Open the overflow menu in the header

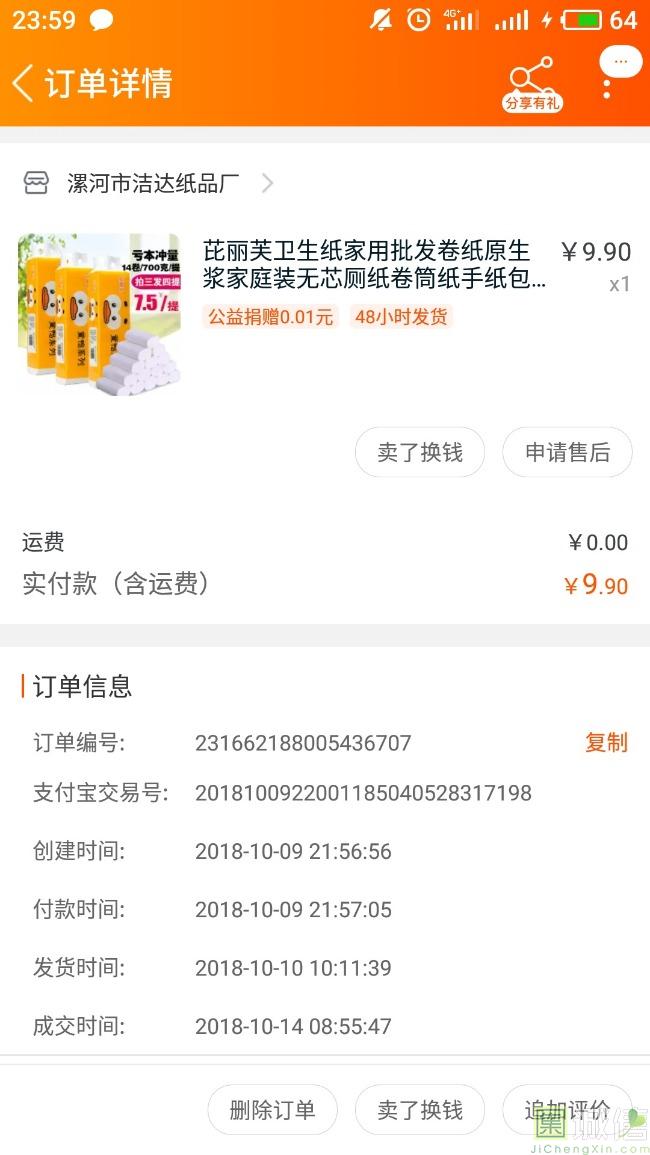607,84
